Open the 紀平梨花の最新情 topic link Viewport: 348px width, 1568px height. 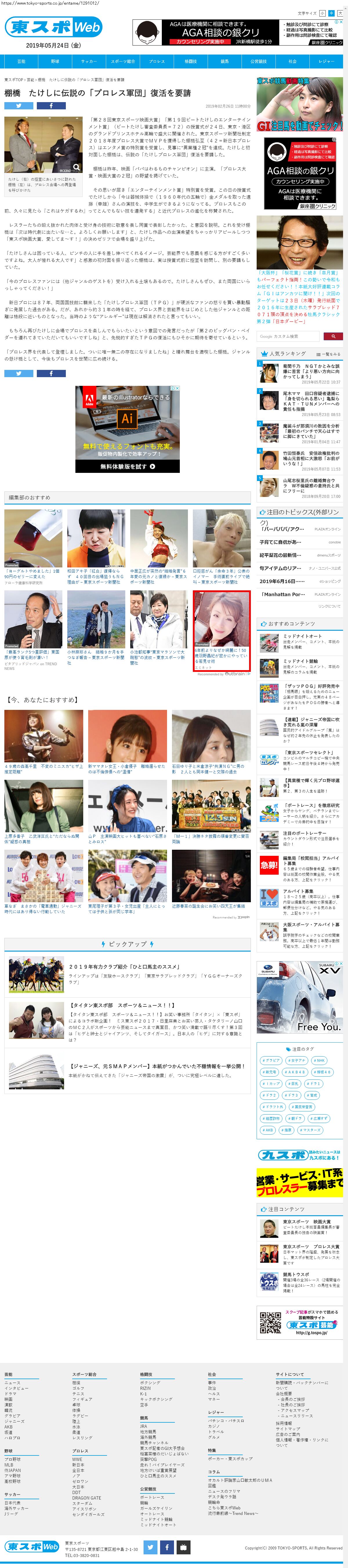280,555
